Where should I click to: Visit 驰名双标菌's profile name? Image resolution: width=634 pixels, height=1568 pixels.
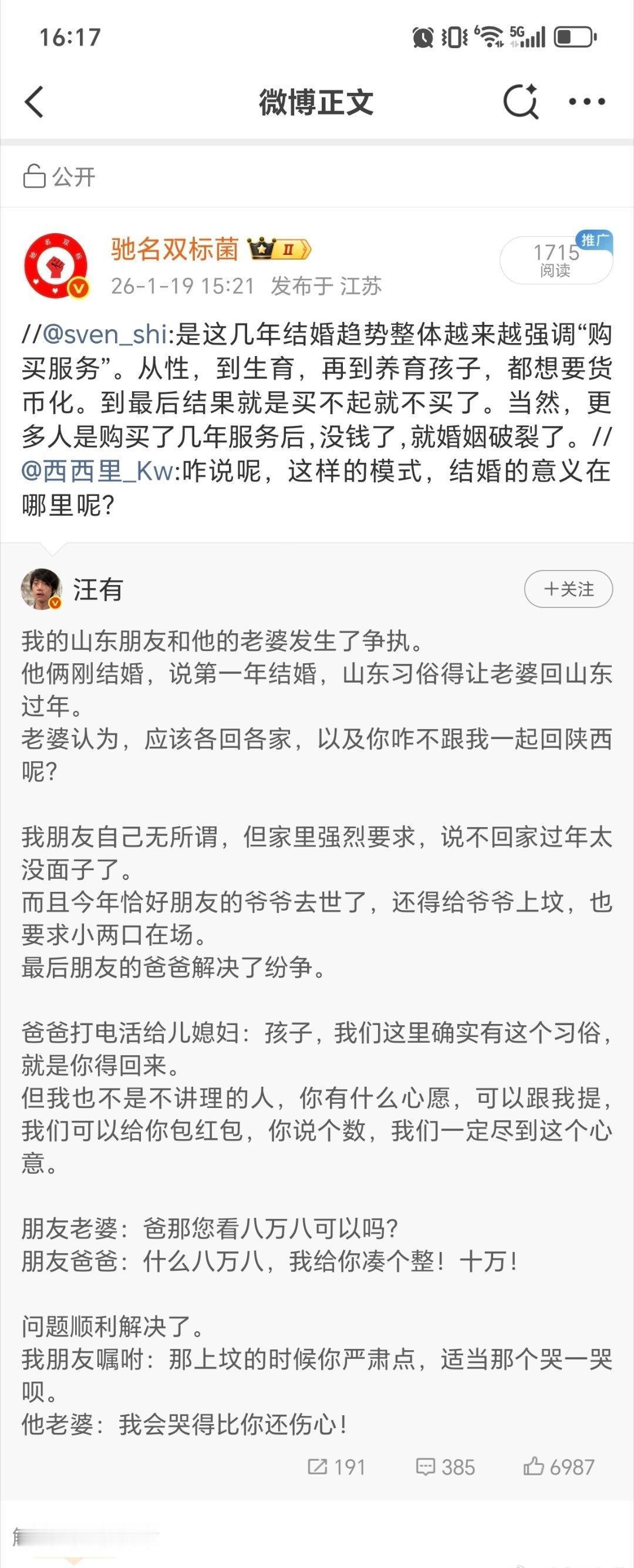tap(173, 250)
